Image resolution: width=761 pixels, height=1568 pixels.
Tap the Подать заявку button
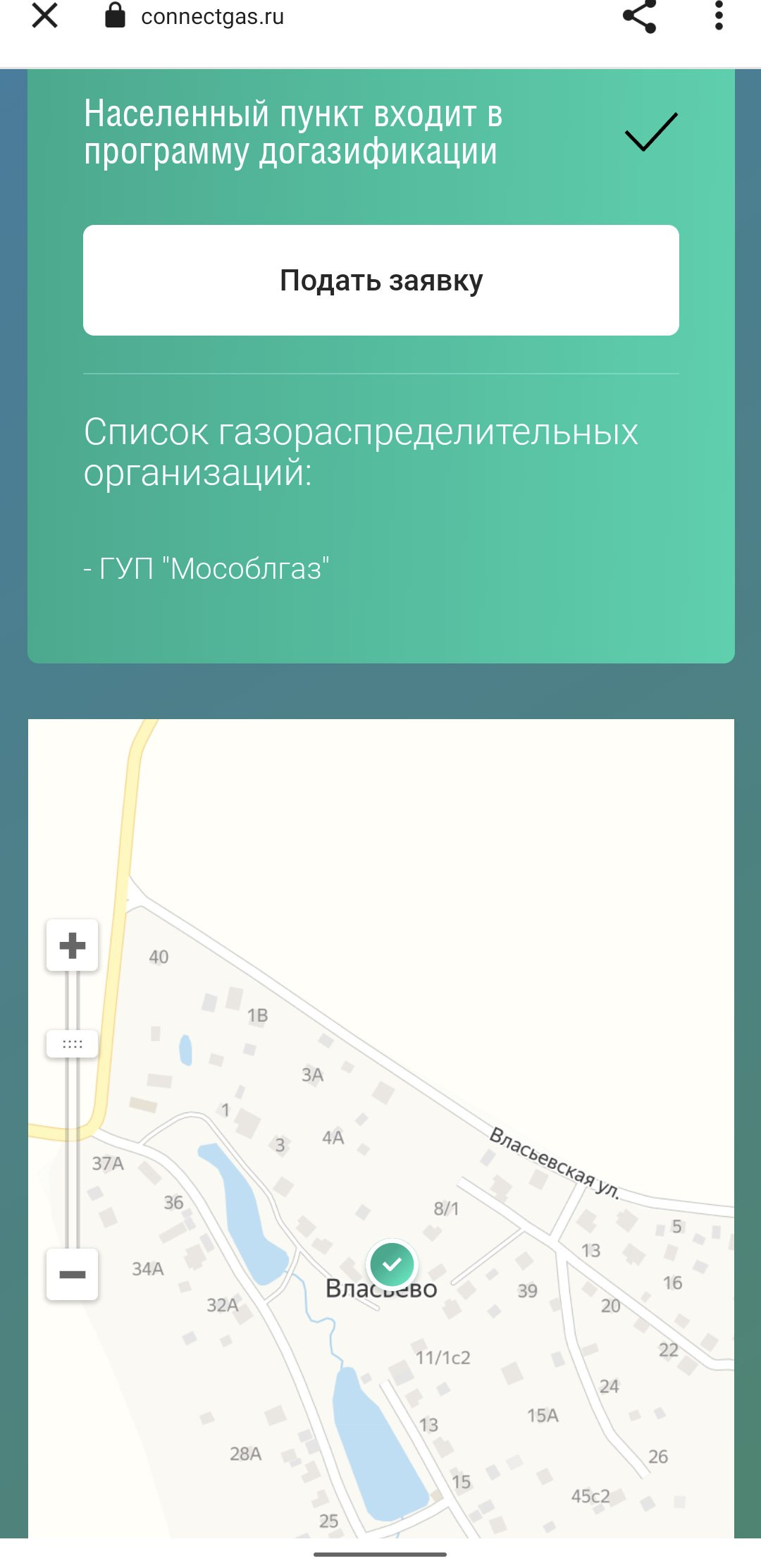[x=381, y=280]
